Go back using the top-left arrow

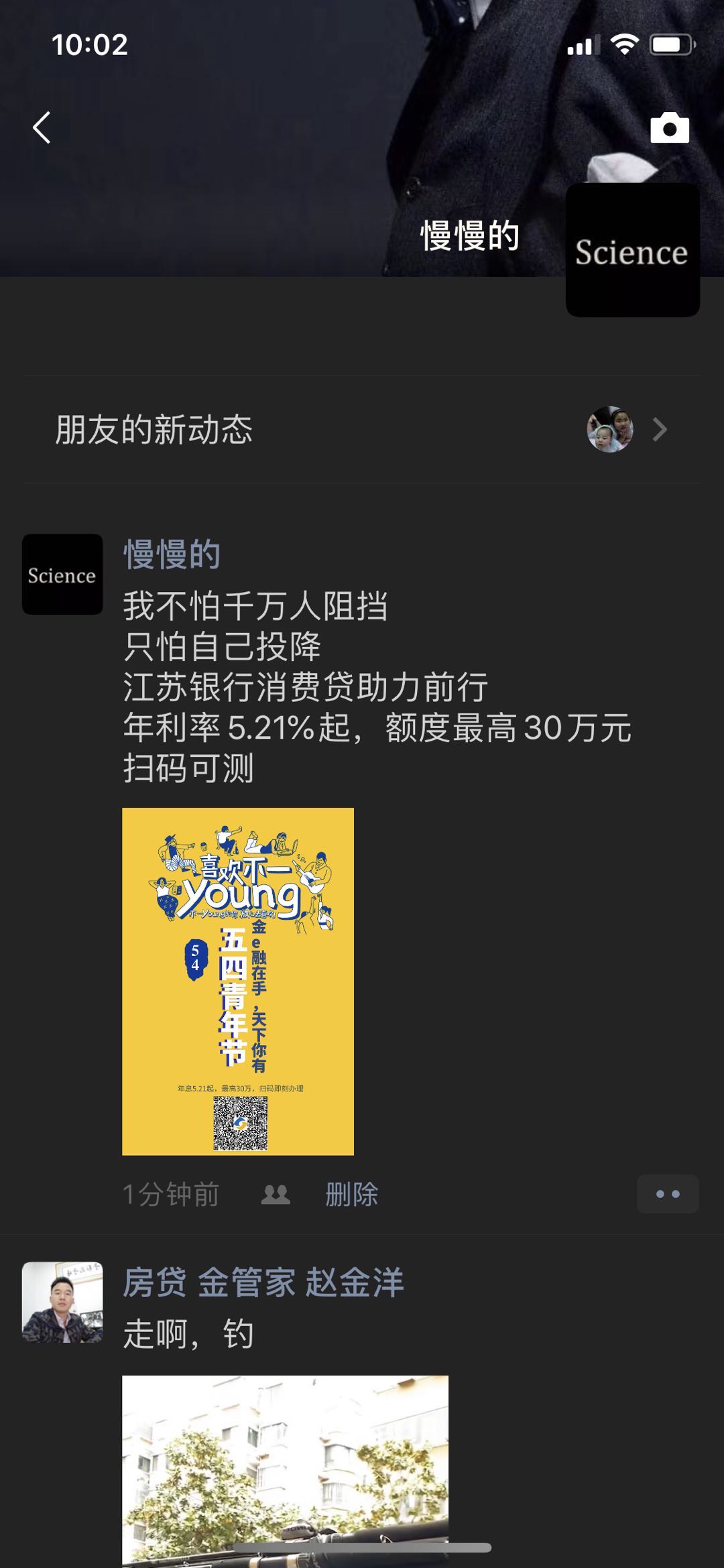(x=42, y=127)
